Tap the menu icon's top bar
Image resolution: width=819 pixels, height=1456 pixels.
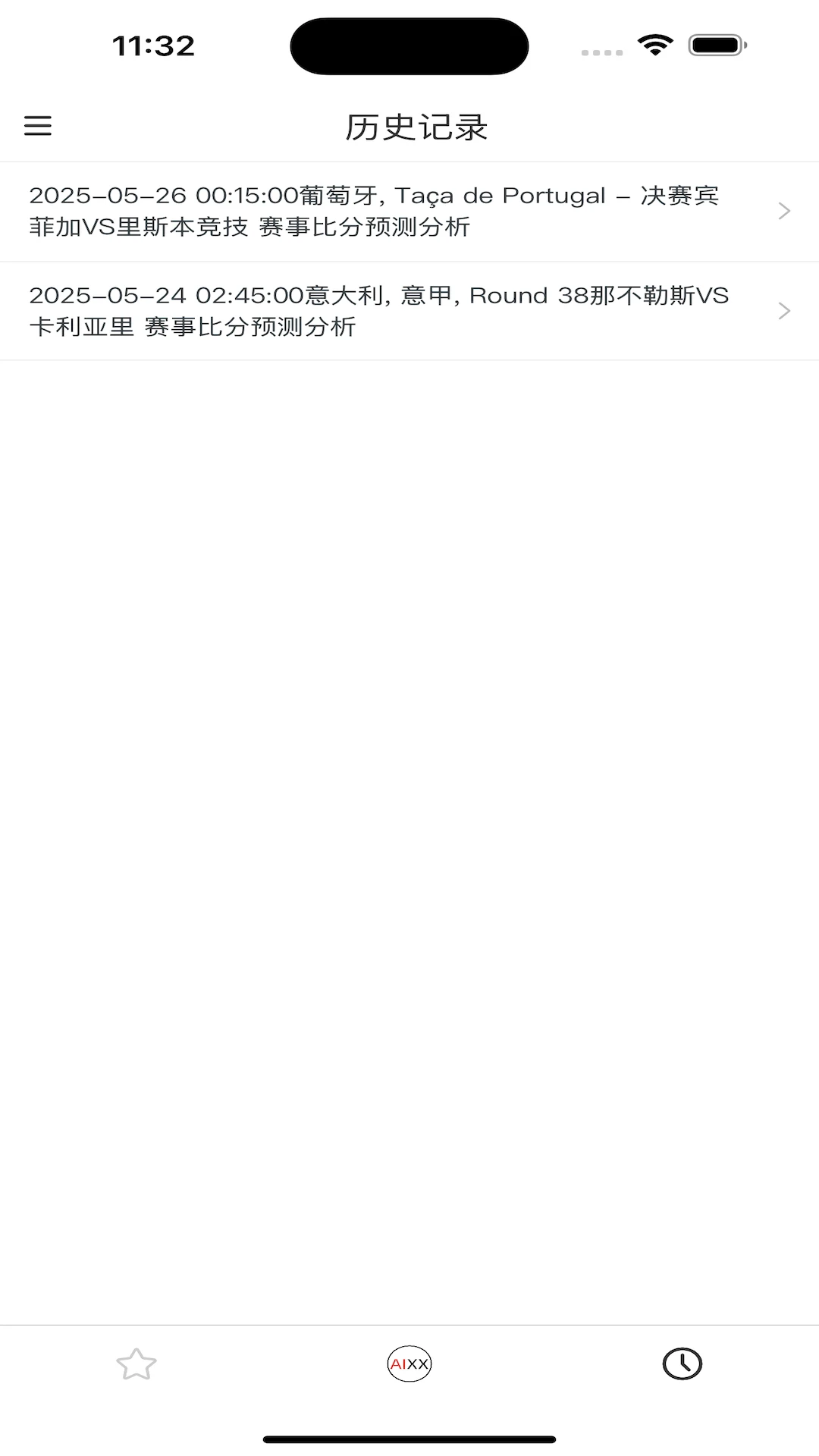click(x=39, y=118)
